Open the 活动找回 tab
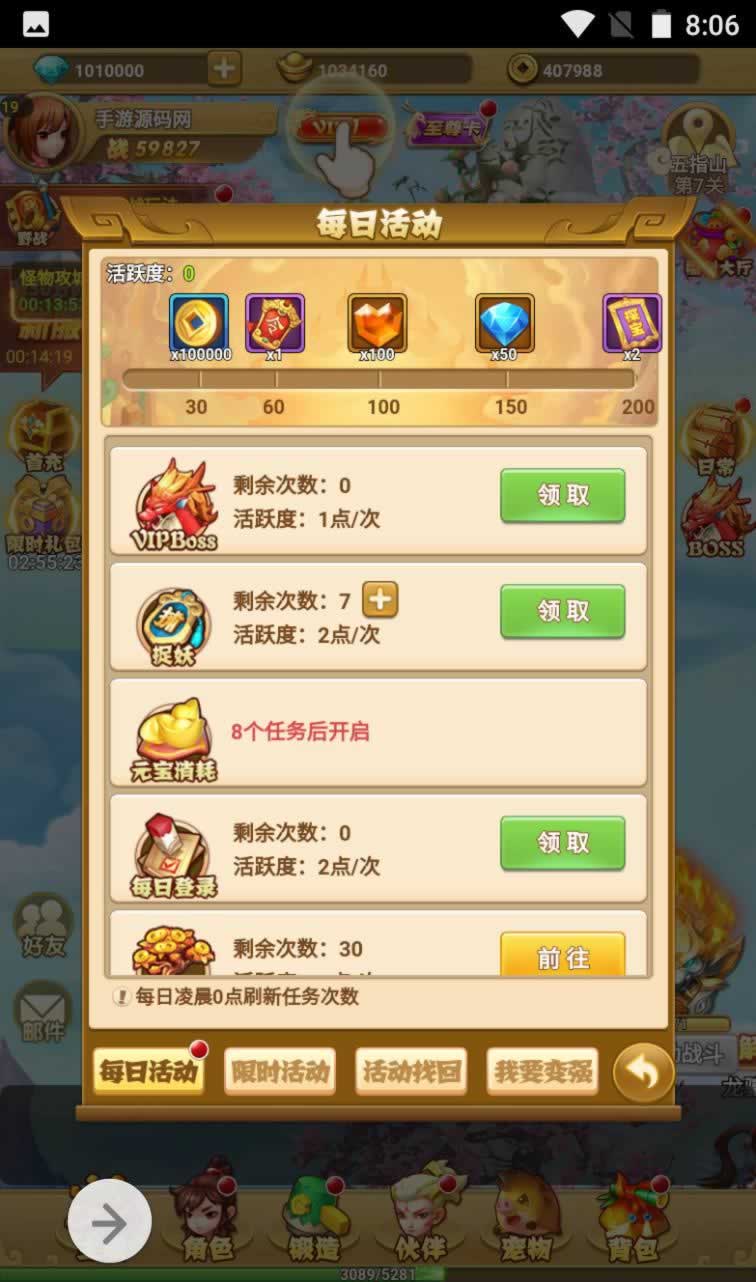The image size is (756, 1282). pyautogui.click(x=411, y=1073)
